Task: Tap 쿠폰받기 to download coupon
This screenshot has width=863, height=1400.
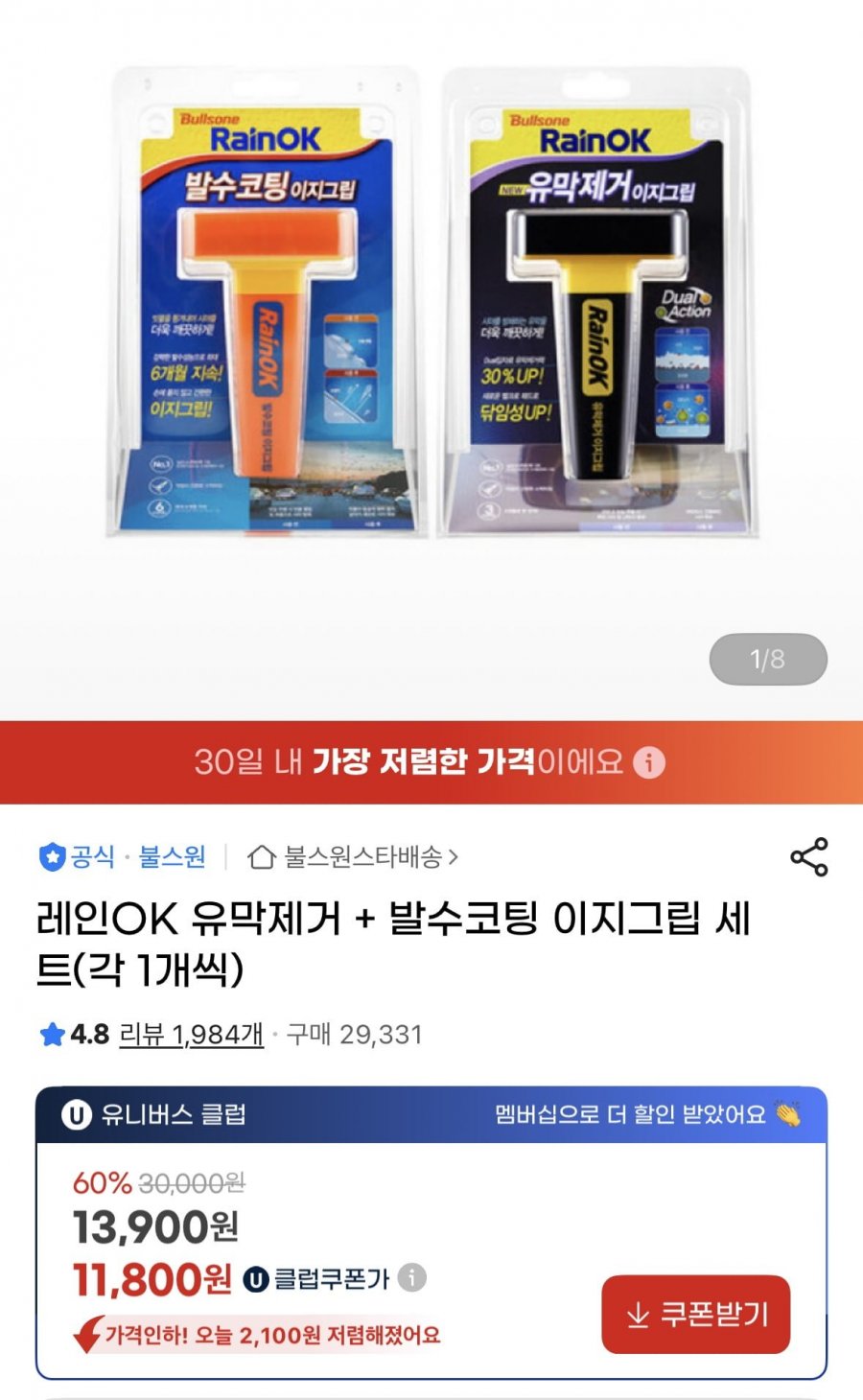Action: point(695,1314)
